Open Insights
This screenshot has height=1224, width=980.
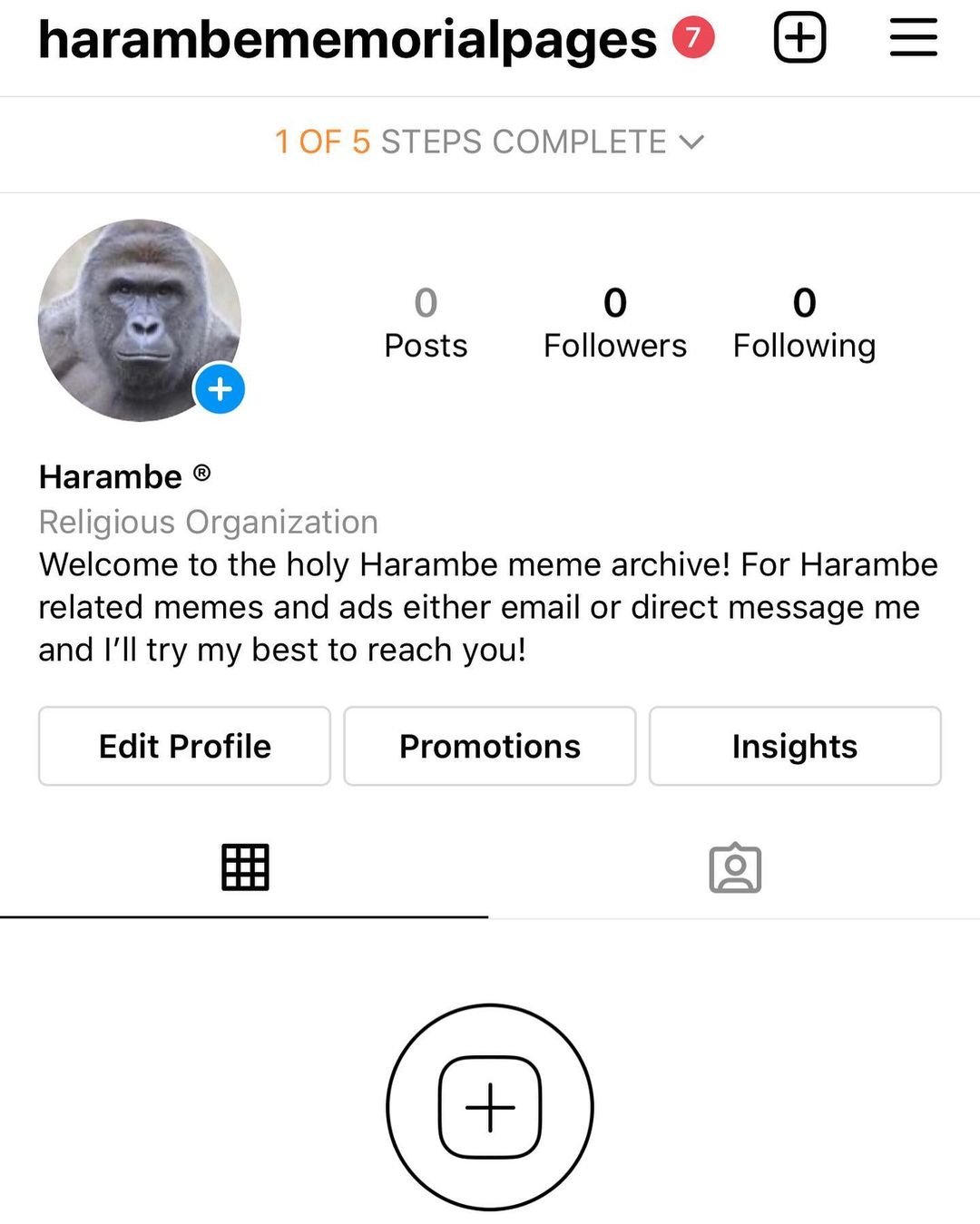[795, 746]
